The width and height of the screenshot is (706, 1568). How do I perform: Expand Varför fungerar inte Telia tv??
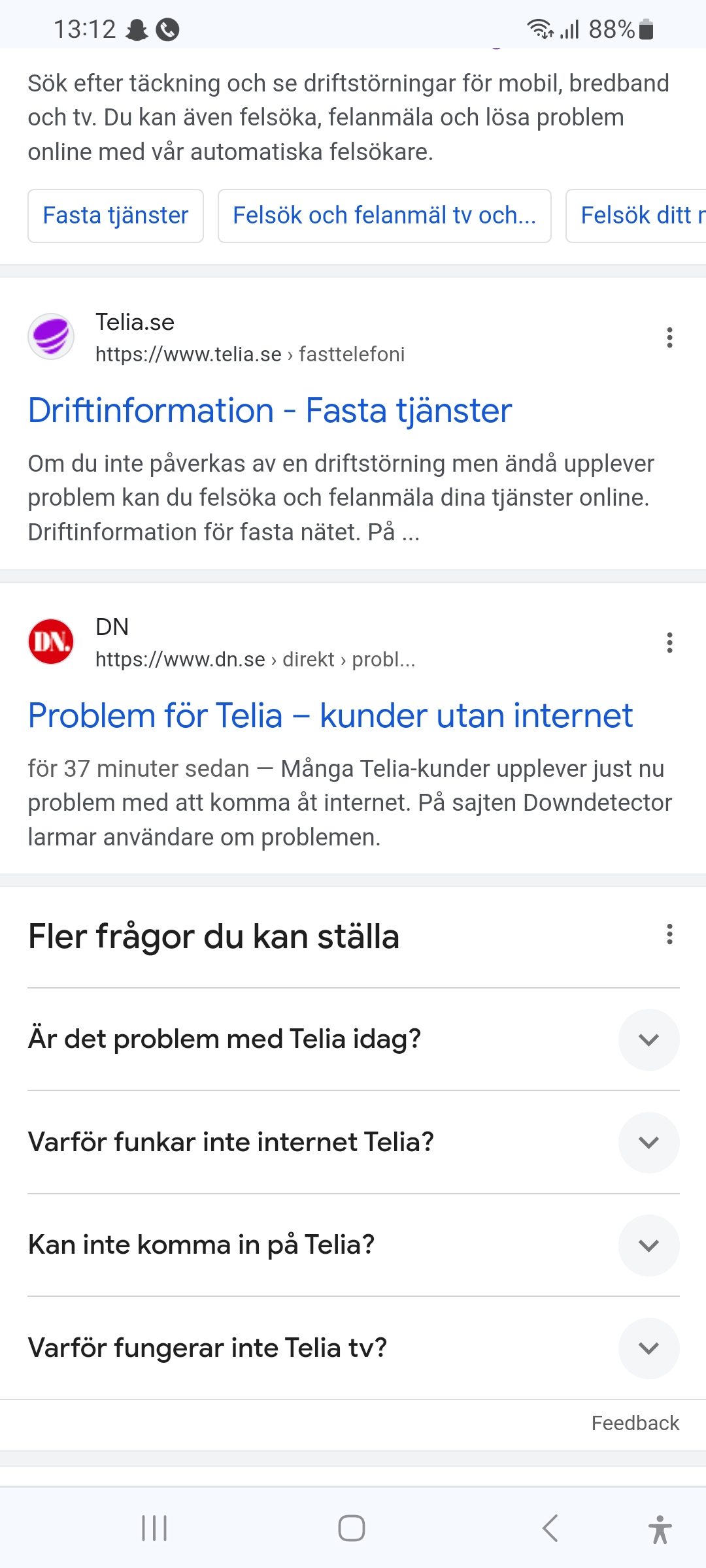pyautogui.click(x=648, y=1348)
